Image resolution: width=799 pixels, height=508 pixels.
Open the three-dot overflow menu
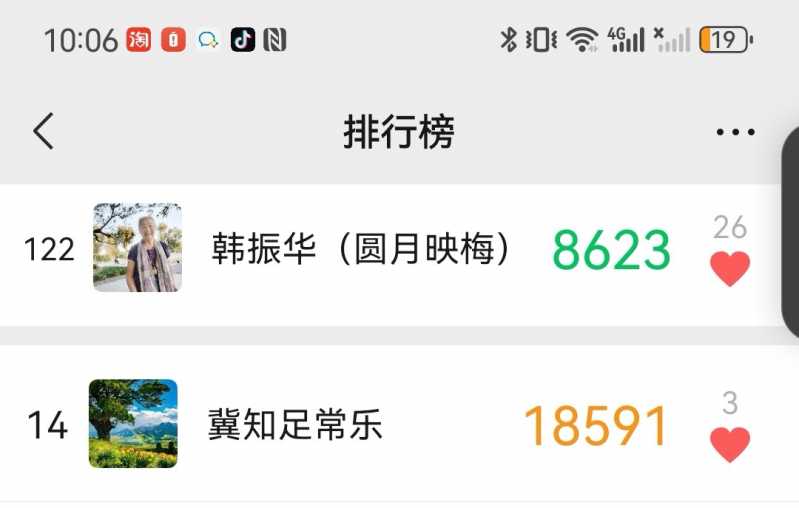pyautogui.click(x=735, y=132)
